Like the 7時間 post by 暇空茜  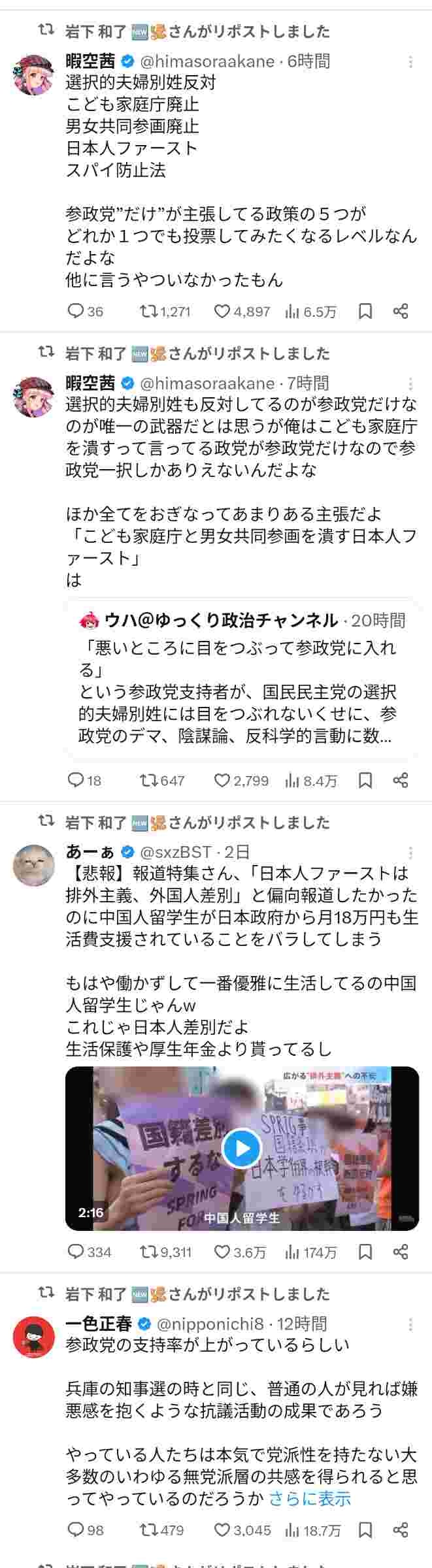tap(223, 780)
